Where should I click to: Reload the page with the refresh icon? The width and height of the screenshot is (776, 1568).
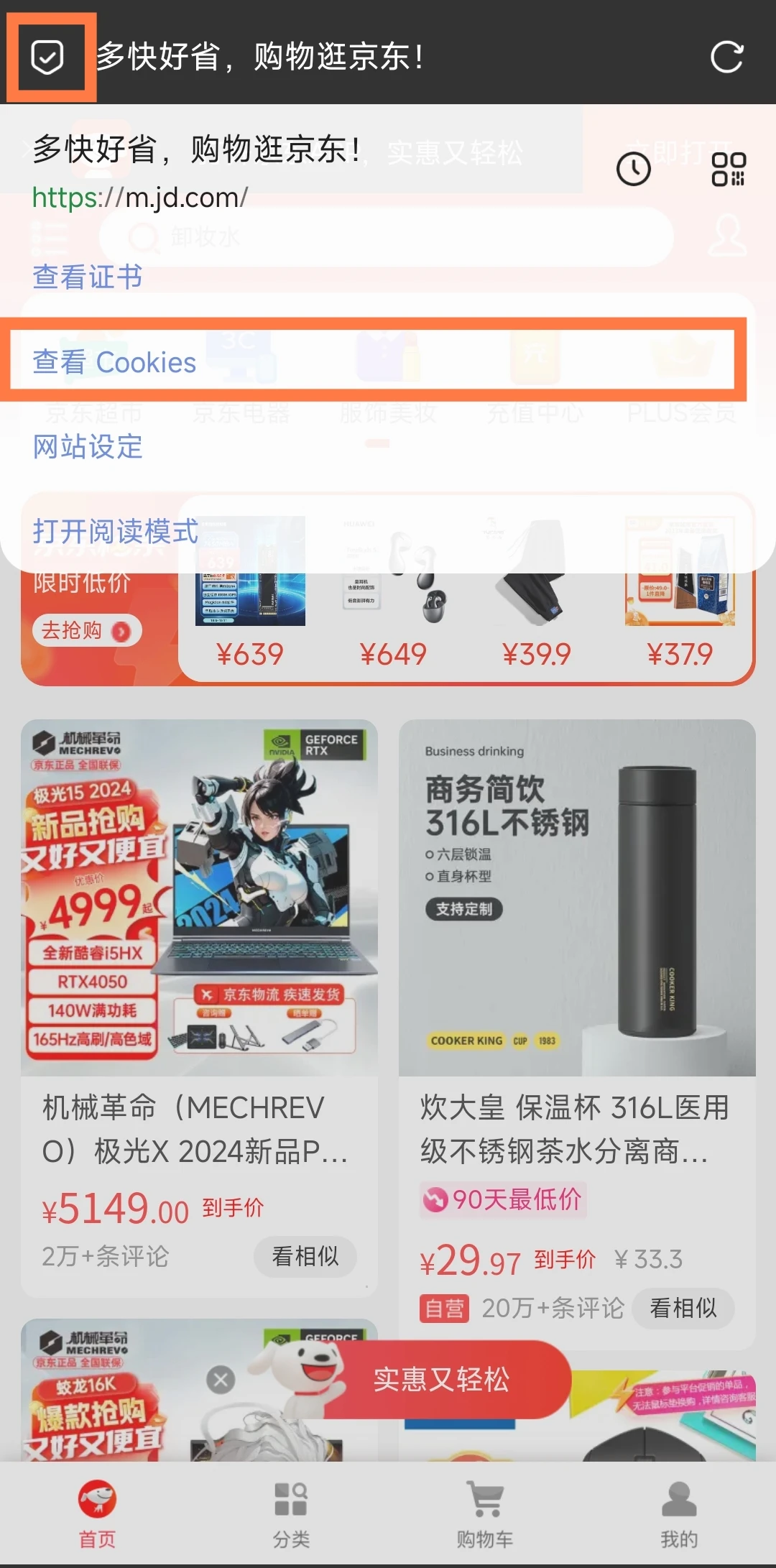tap(726, 57)
